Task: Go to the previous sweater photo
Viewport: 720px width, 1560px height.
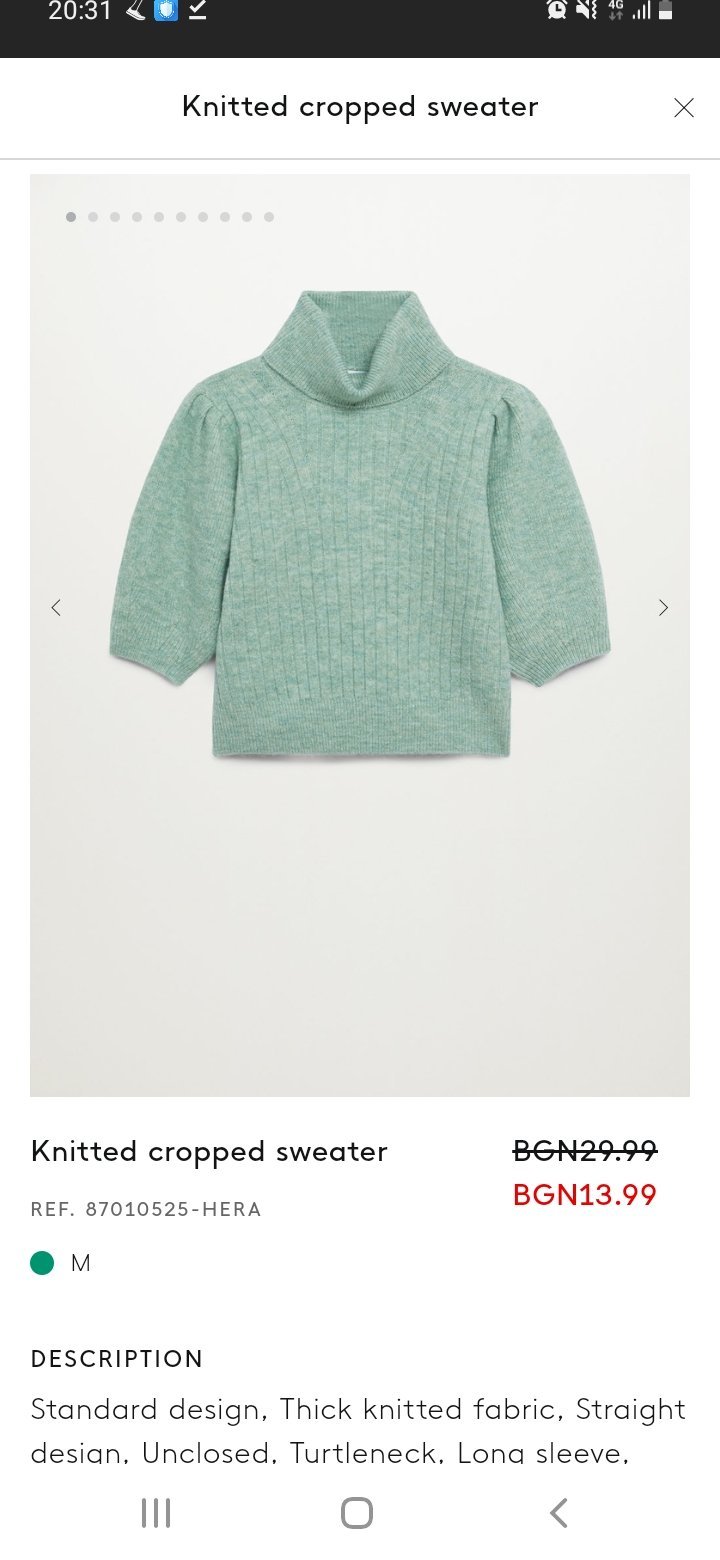Action: click(x=56, y=607)
